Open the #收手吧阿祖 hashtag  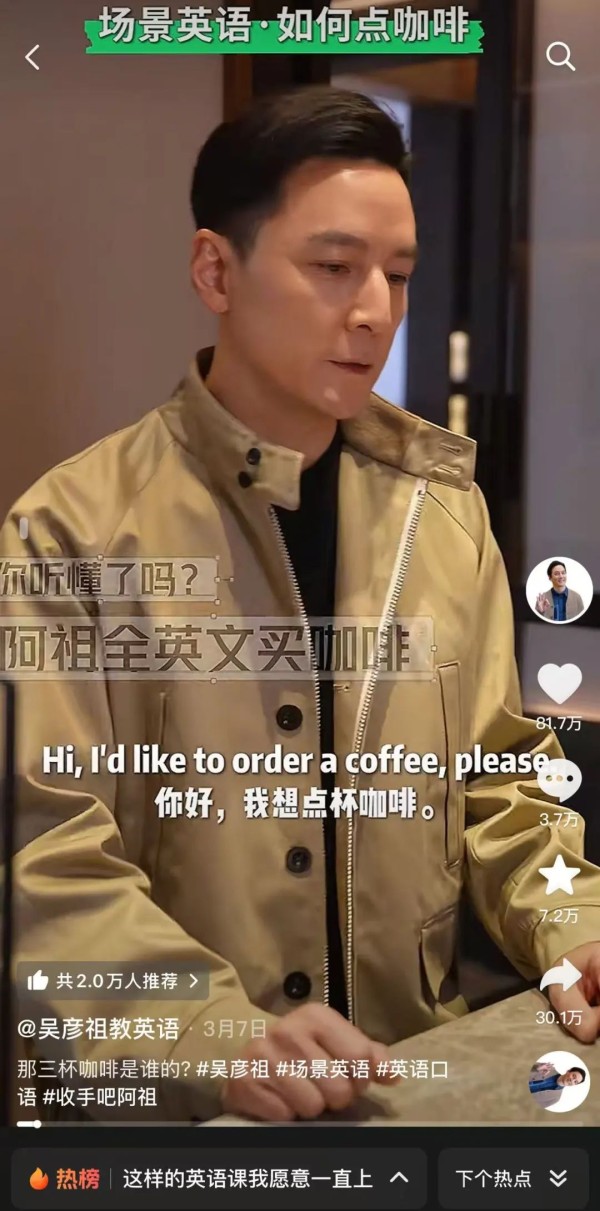(100, 1097)
